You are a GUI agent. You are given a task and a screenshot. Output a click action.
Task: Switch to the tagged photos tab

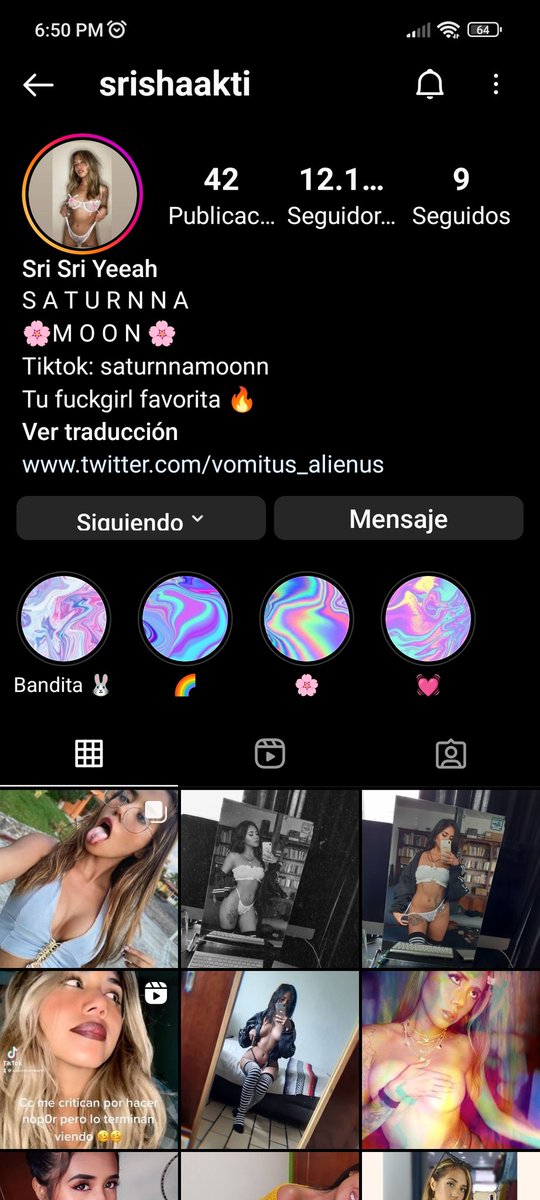pos(451,754)
